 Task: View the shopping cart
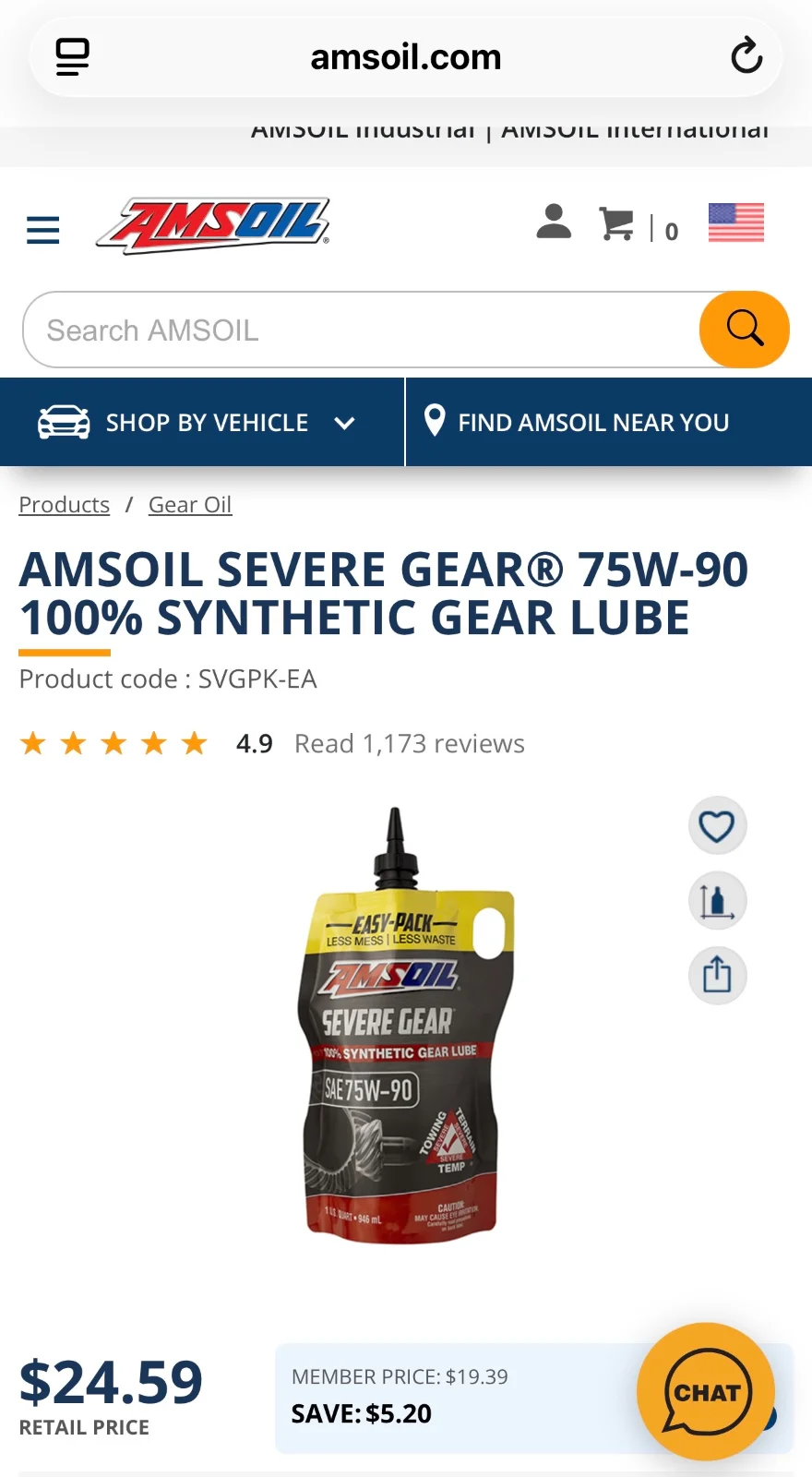[x=616, y=223]
